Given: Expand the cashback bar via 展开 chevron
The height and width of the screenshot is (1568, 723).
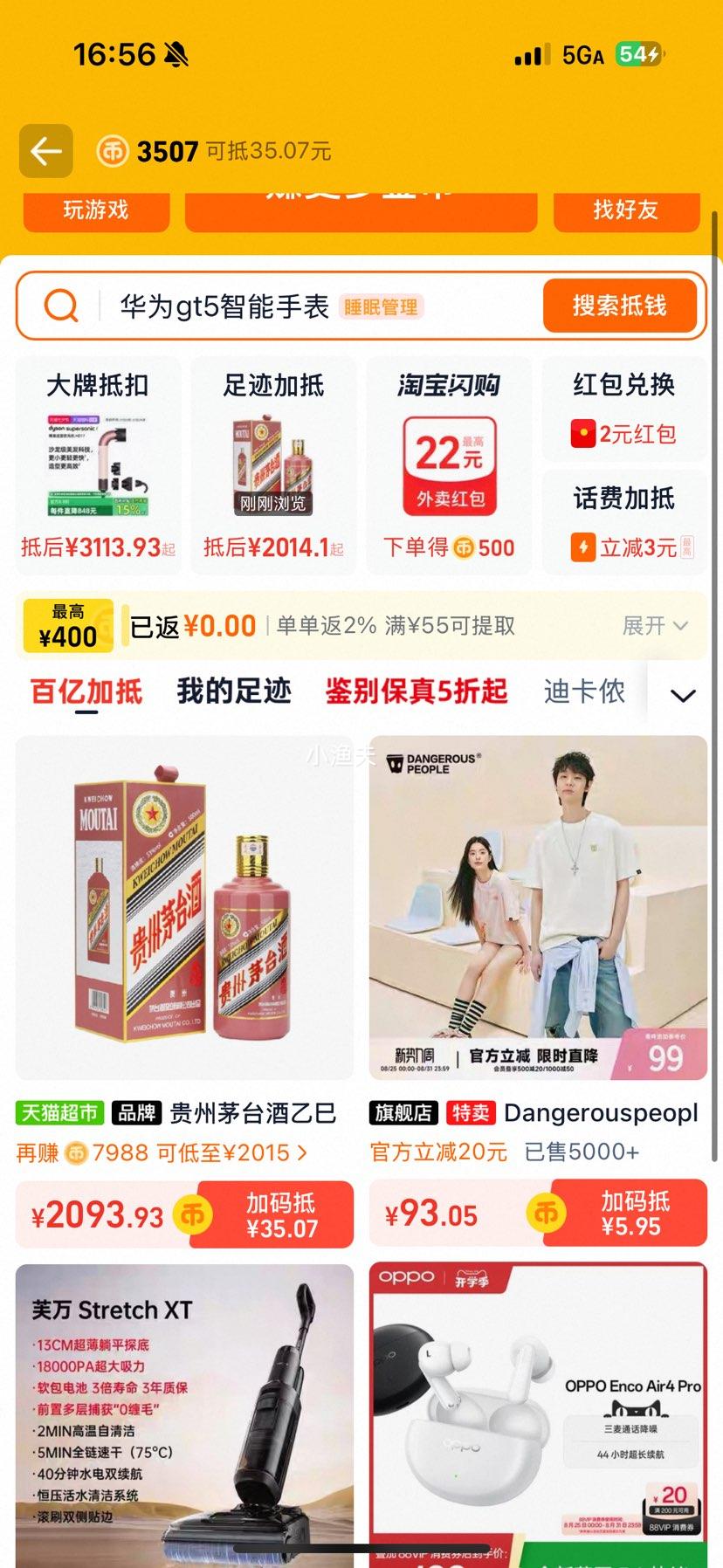Looking at the screenshot, I should pyautogui.click(x=653, y=626).
